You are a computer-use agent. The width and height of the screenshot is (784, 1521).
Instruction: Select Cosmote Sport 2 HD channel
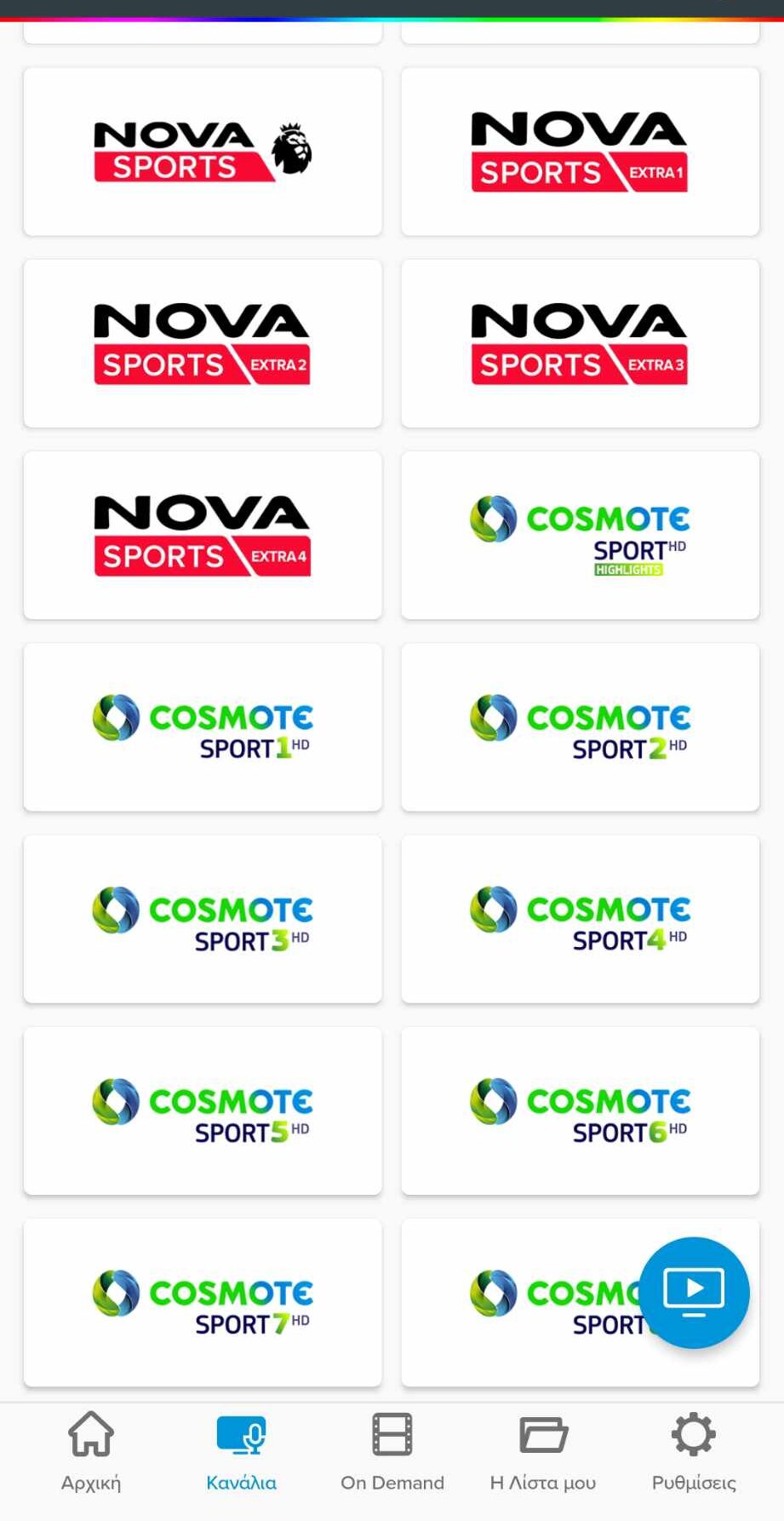580,727
